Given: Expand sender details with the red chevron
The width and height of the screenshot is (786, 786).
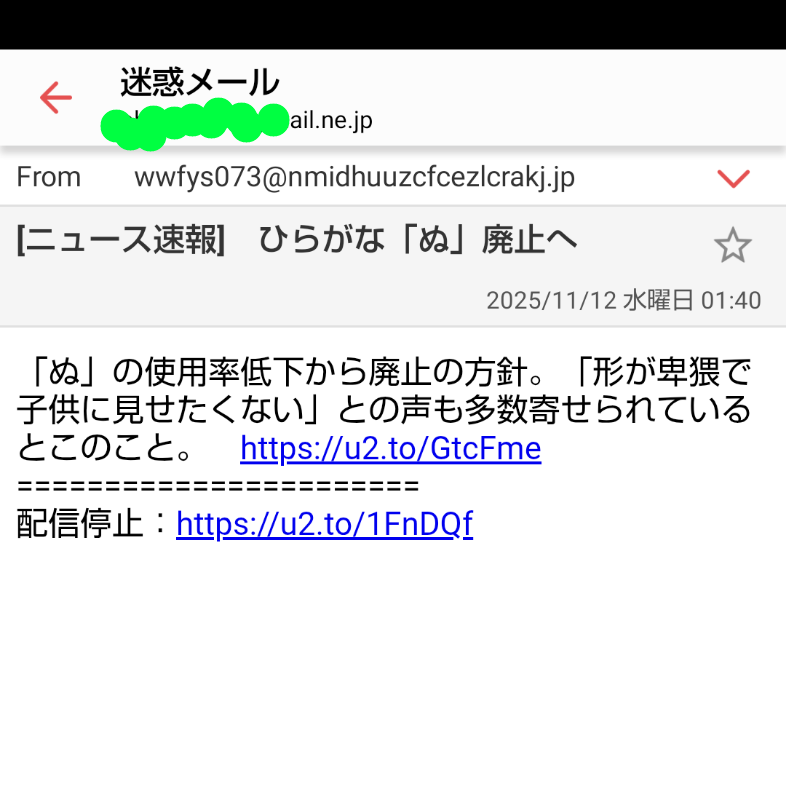Looking at the screenshot, I should (733, 179).
